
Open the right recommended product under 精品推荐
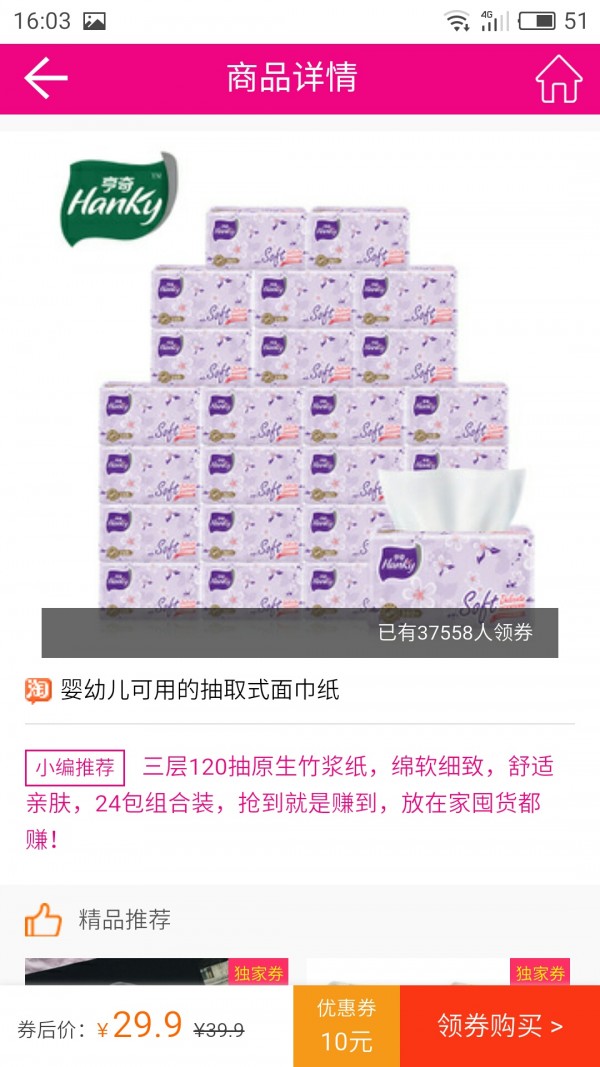[440, 971]
